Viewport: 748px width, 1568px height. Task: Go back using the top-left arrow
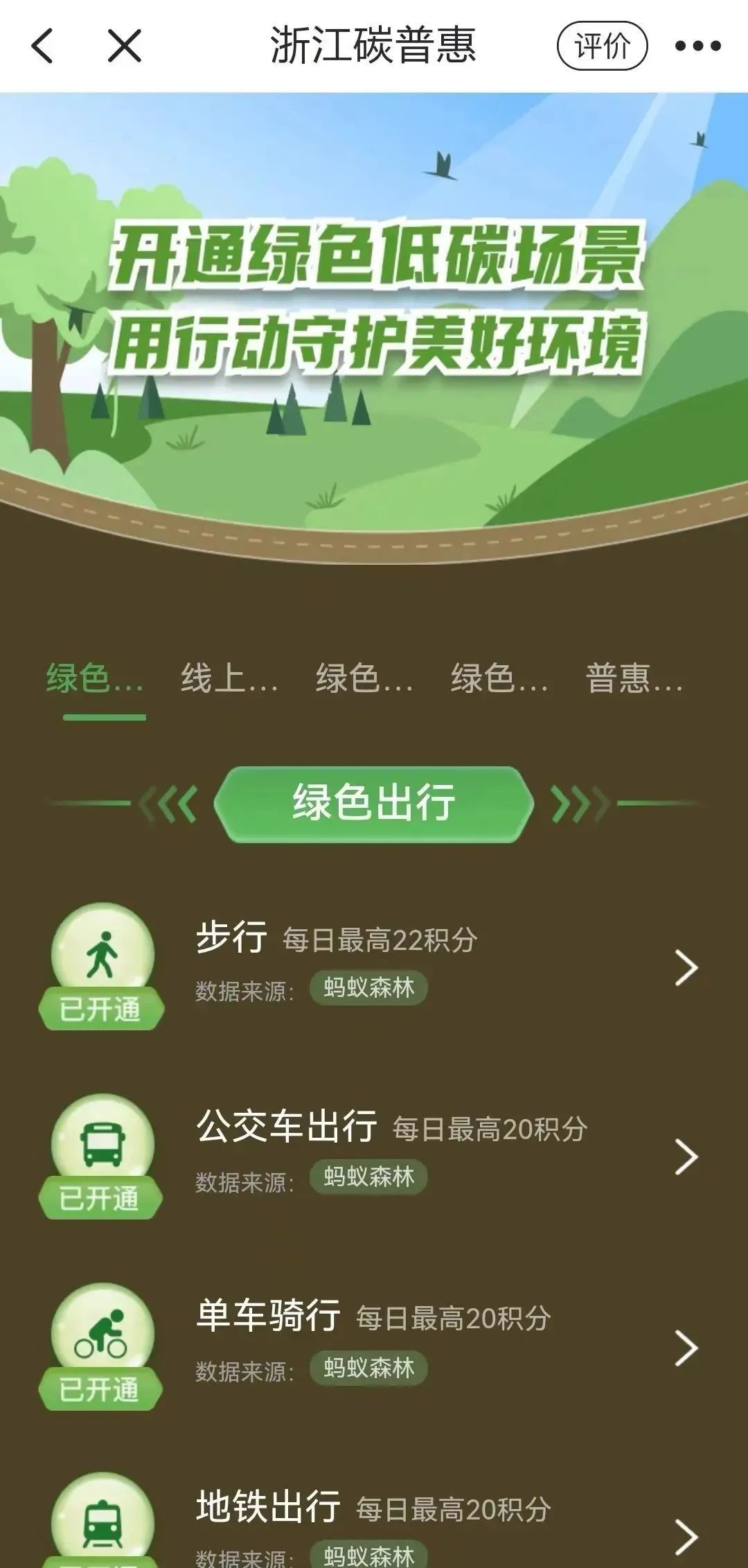pos(42,46)
